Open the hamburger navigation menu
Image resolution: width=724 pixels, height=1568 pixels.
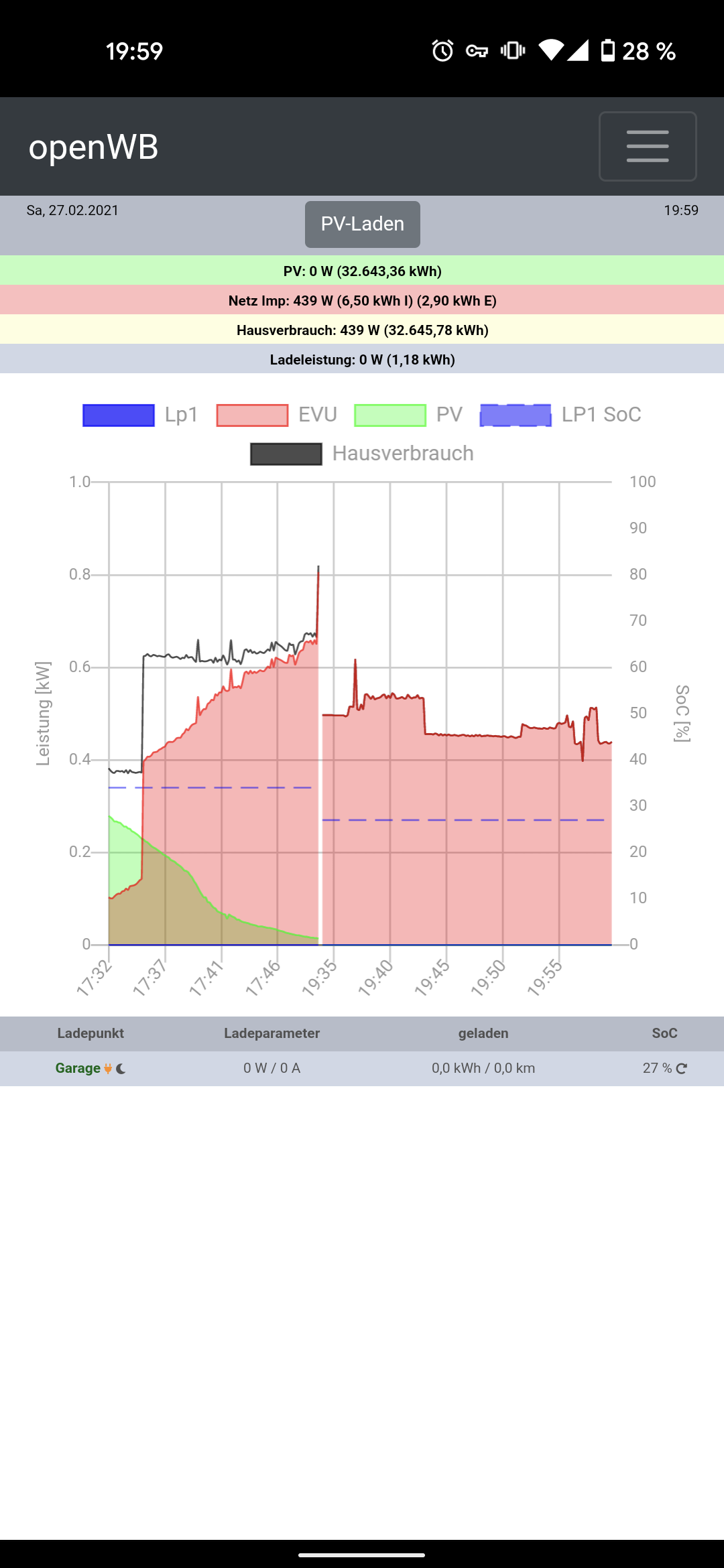tap(647, 146)
